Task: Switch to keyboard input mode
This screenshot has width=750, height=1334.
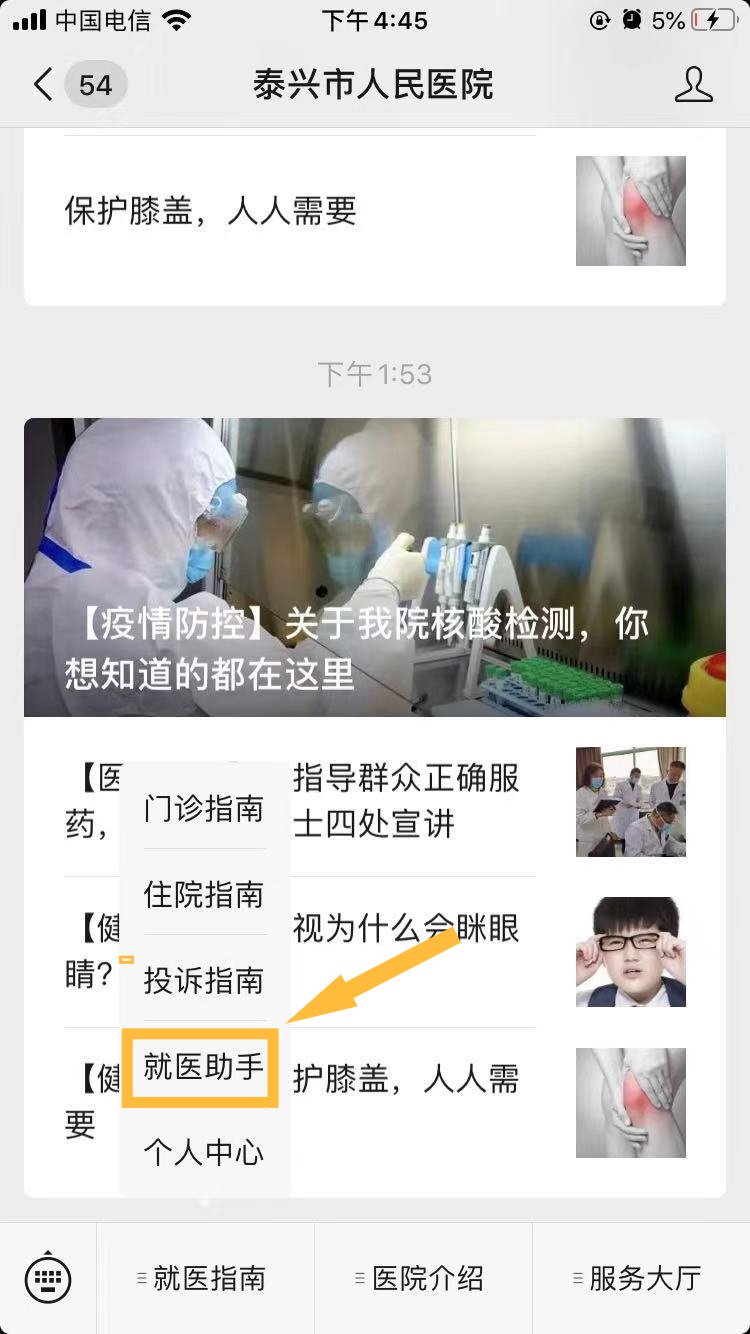Action: (48, 1278)
